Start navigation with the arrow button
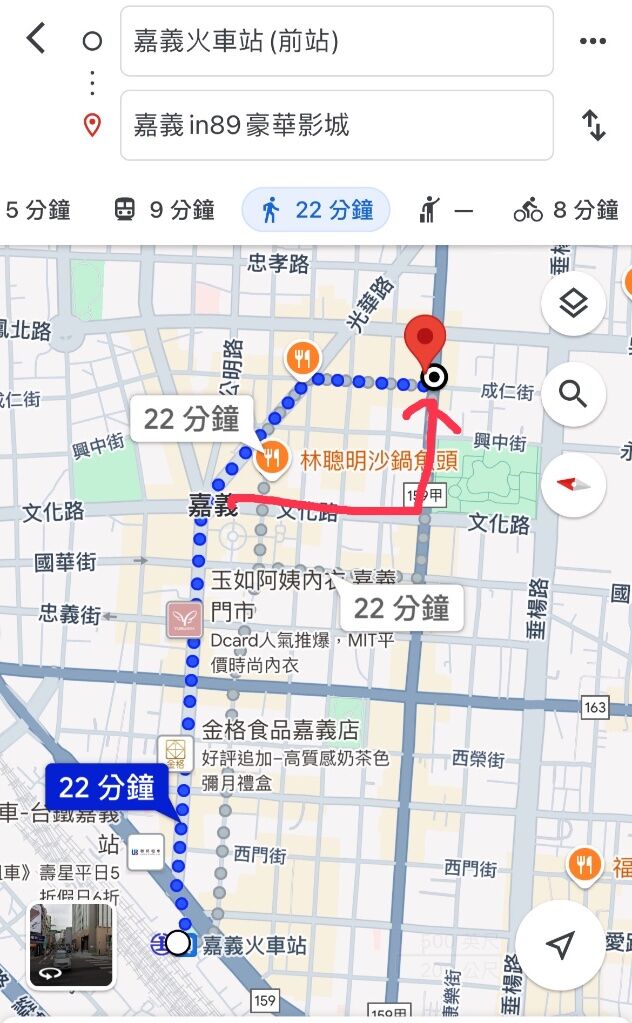The height and width of the screenshot is (1023, 632). [560, 945]
